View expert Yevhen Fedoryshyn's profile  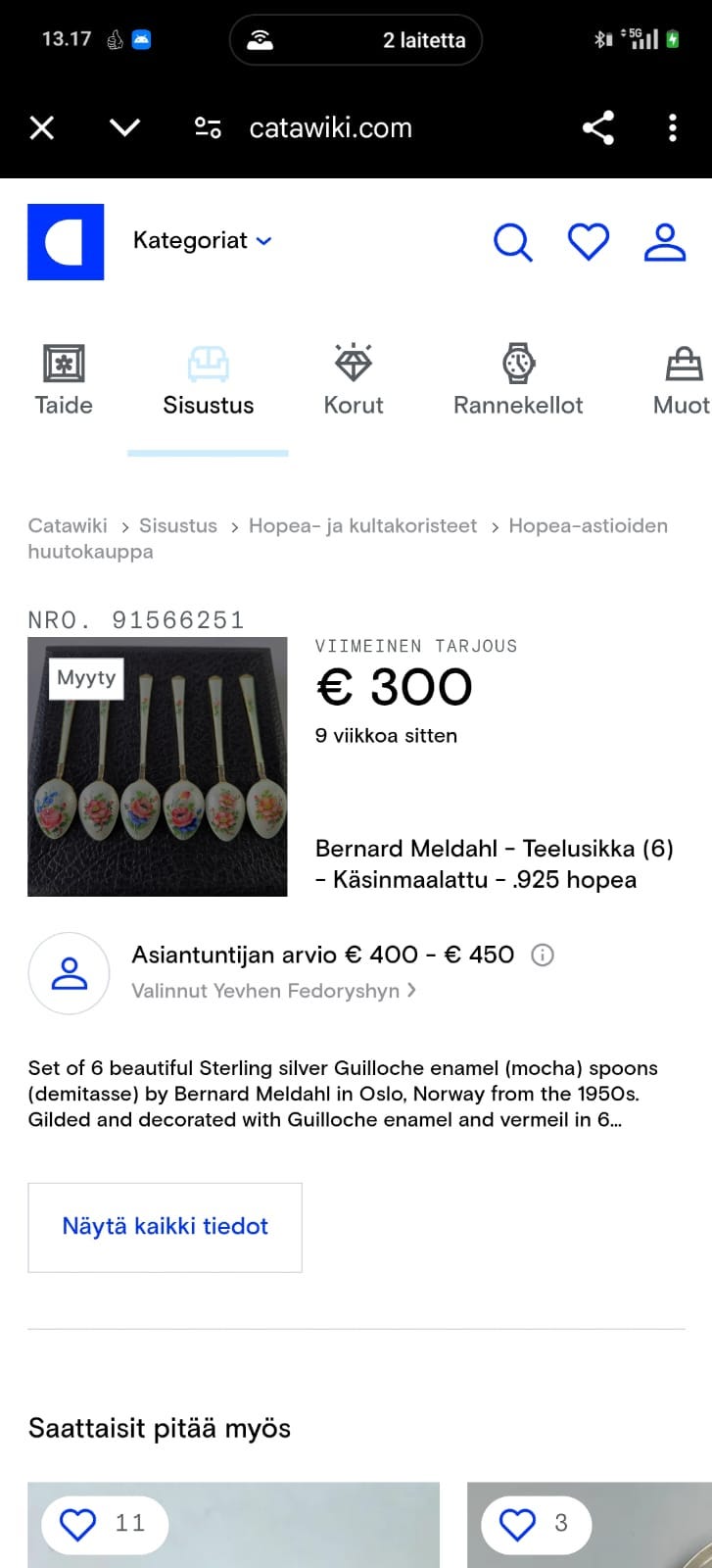point(273,991)
